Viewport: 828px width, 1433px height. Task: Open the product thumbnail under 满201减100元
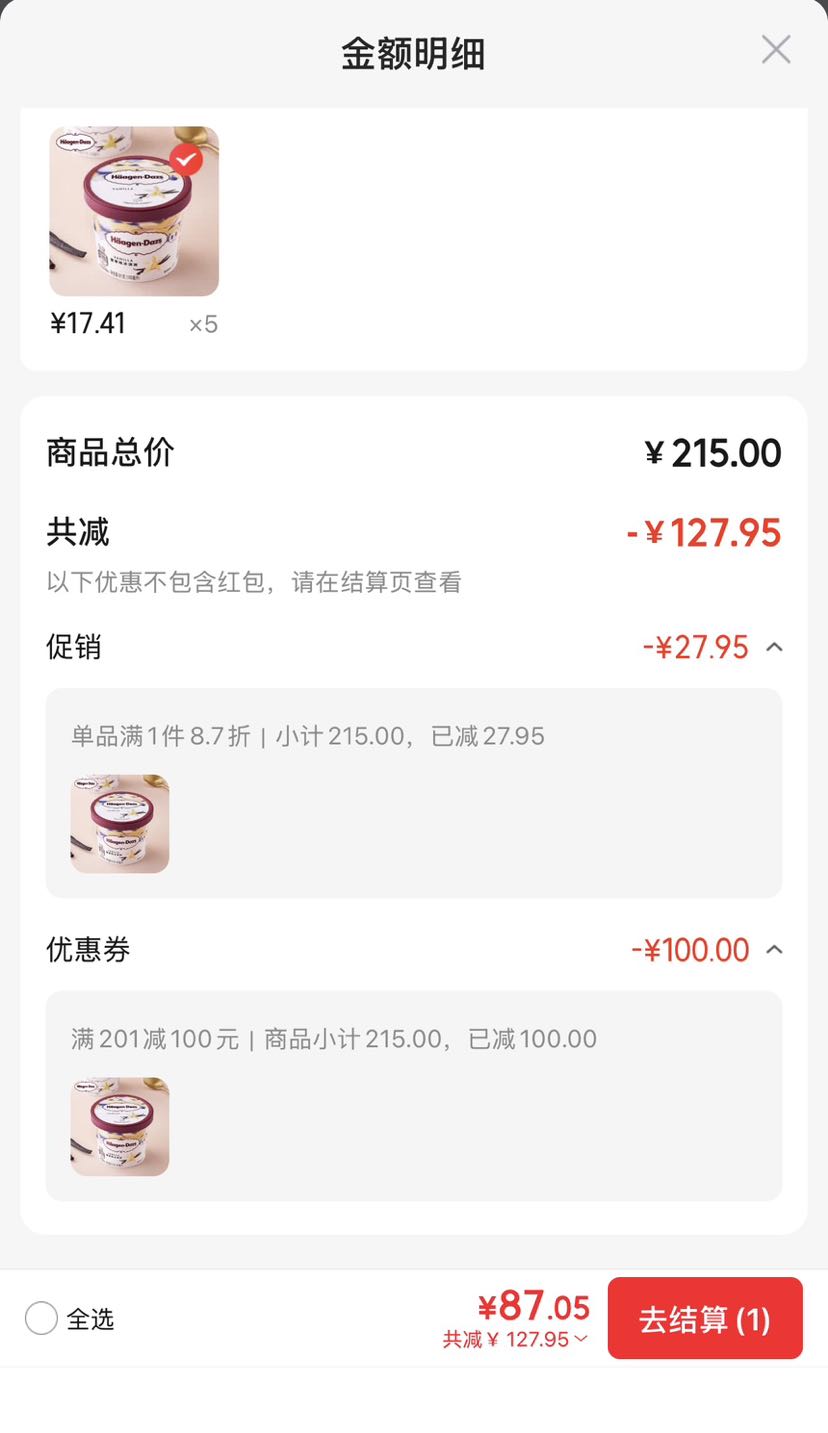click(120, 1126)
